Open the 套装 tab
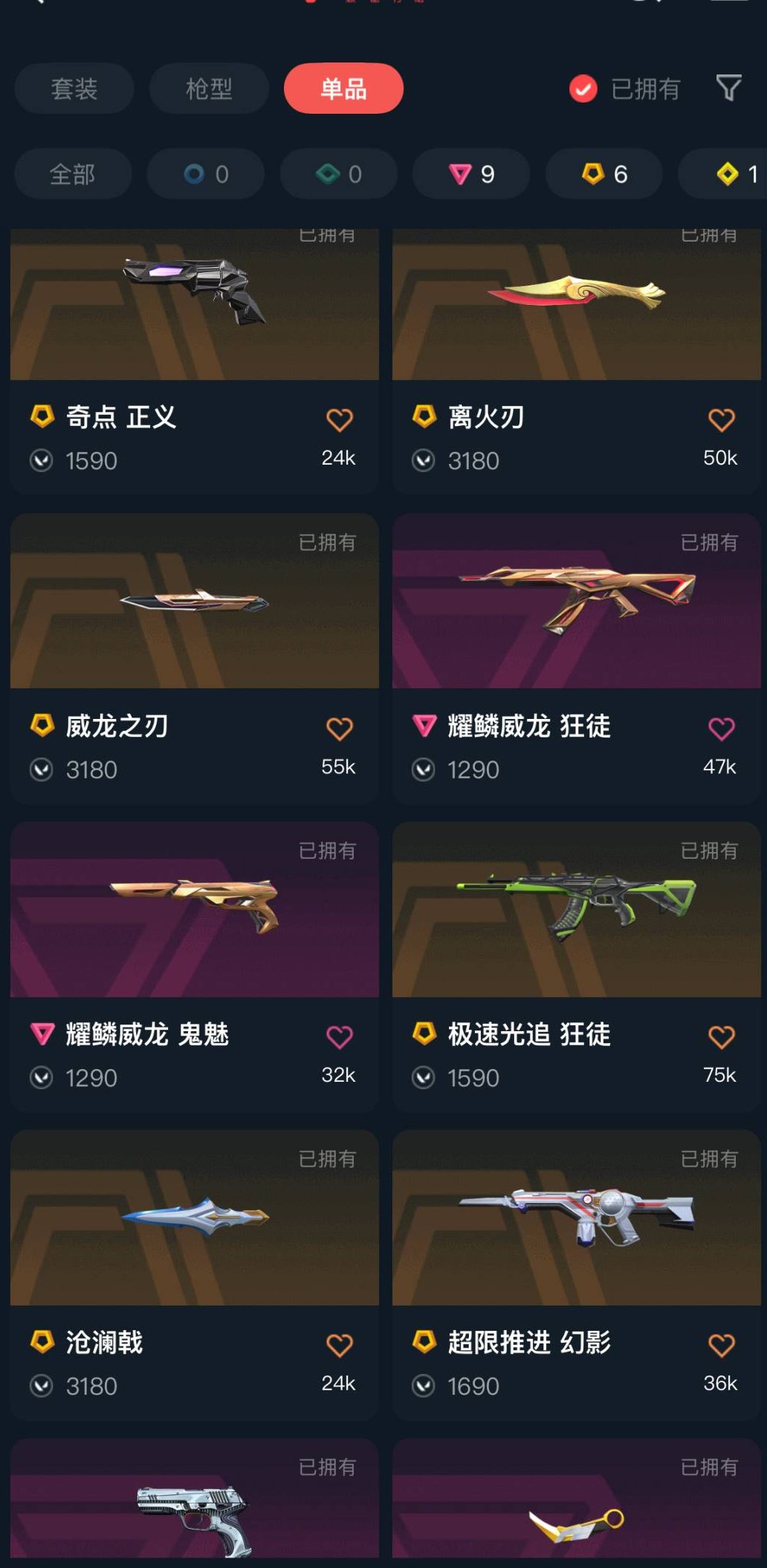 click(x=74, y=88)
